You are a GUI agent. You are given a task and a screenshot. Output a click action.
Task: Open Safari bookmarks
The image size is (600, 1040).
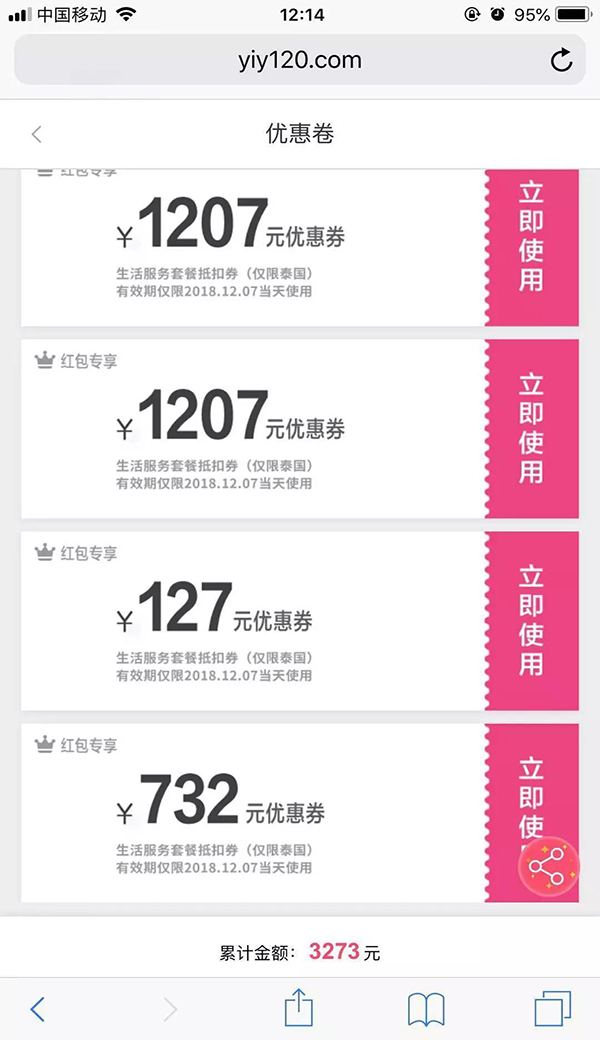pyautogui.click(x=426, y=1009)
